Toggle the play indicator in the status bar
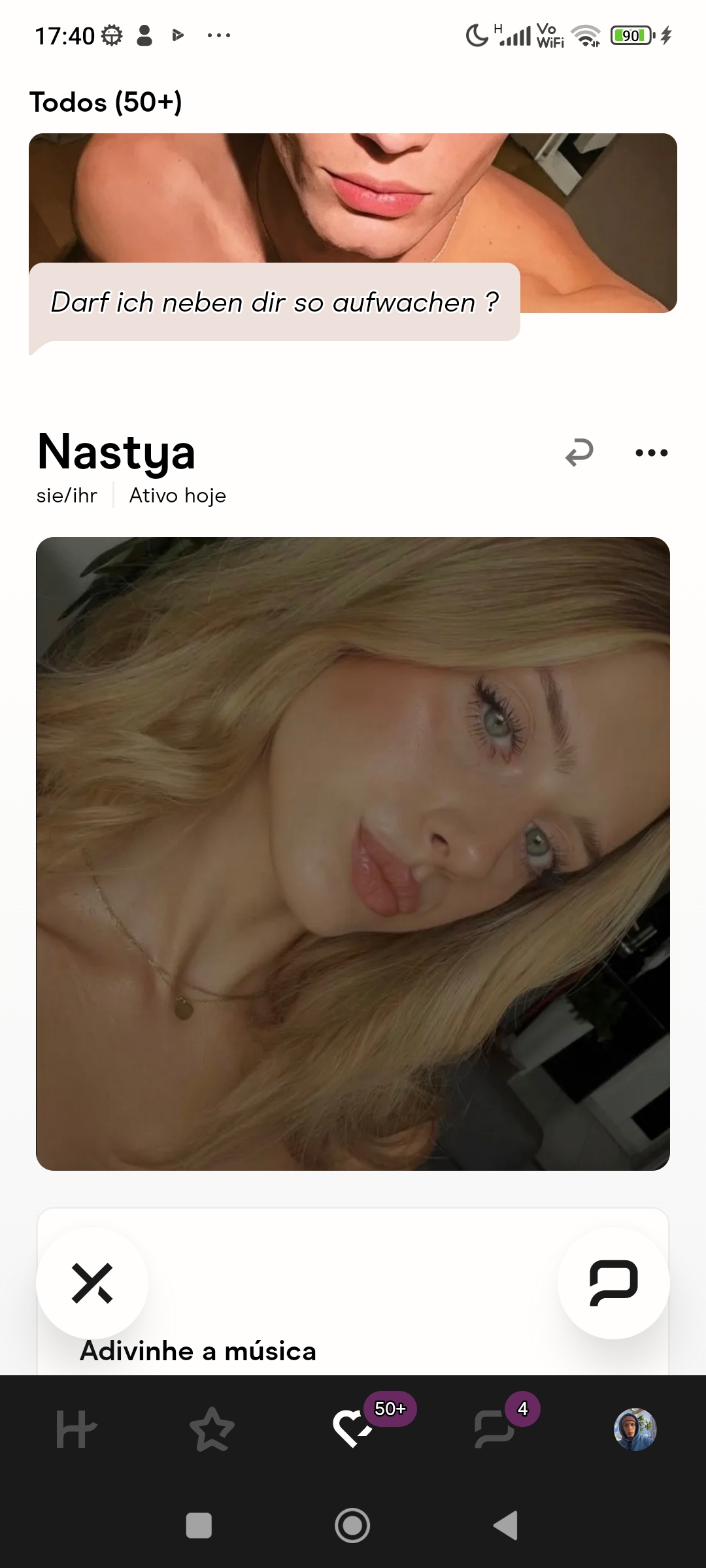The image size is (706, 1568). pos(177,35)
